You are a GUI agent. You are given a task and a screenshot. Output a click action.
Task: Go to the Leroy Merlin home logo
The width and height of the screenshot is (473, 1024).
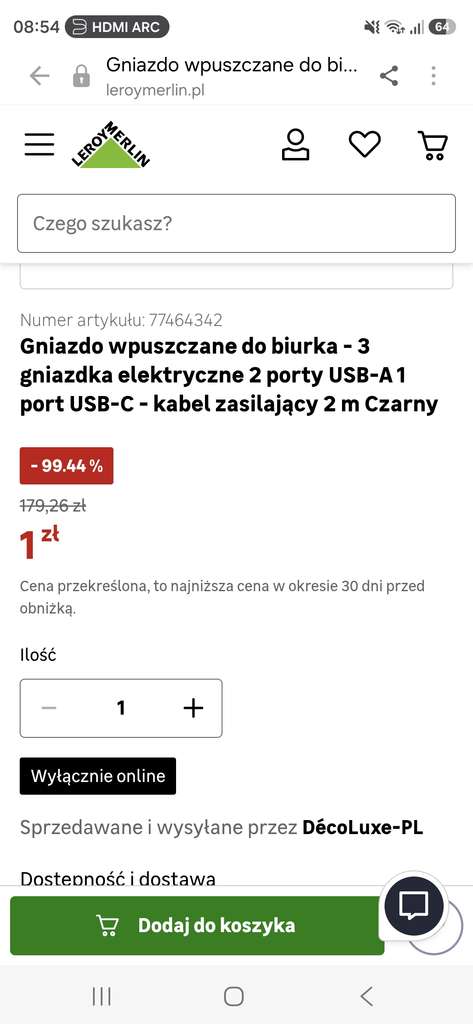click(111, 145)
